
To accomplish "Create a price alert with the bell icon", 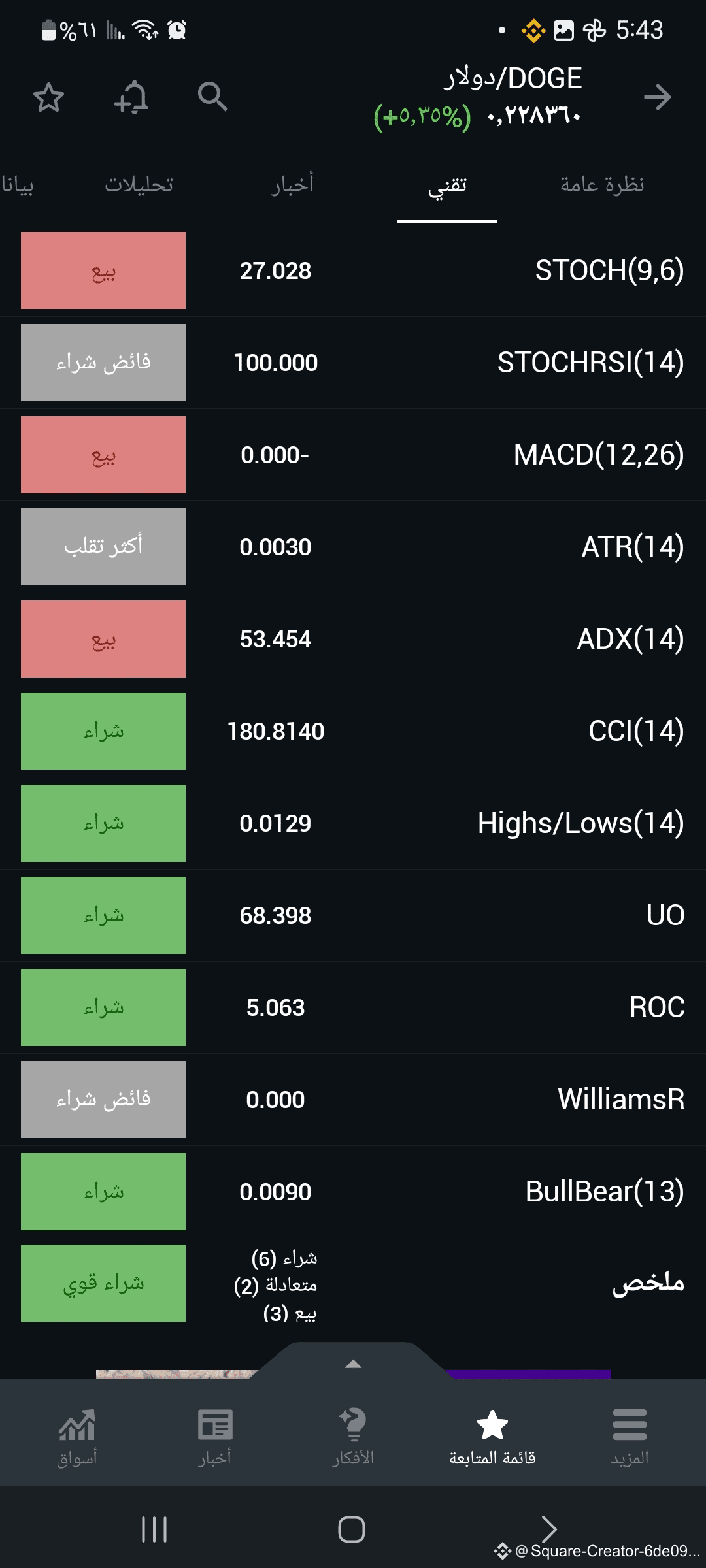I will click(x=131, y=97).
